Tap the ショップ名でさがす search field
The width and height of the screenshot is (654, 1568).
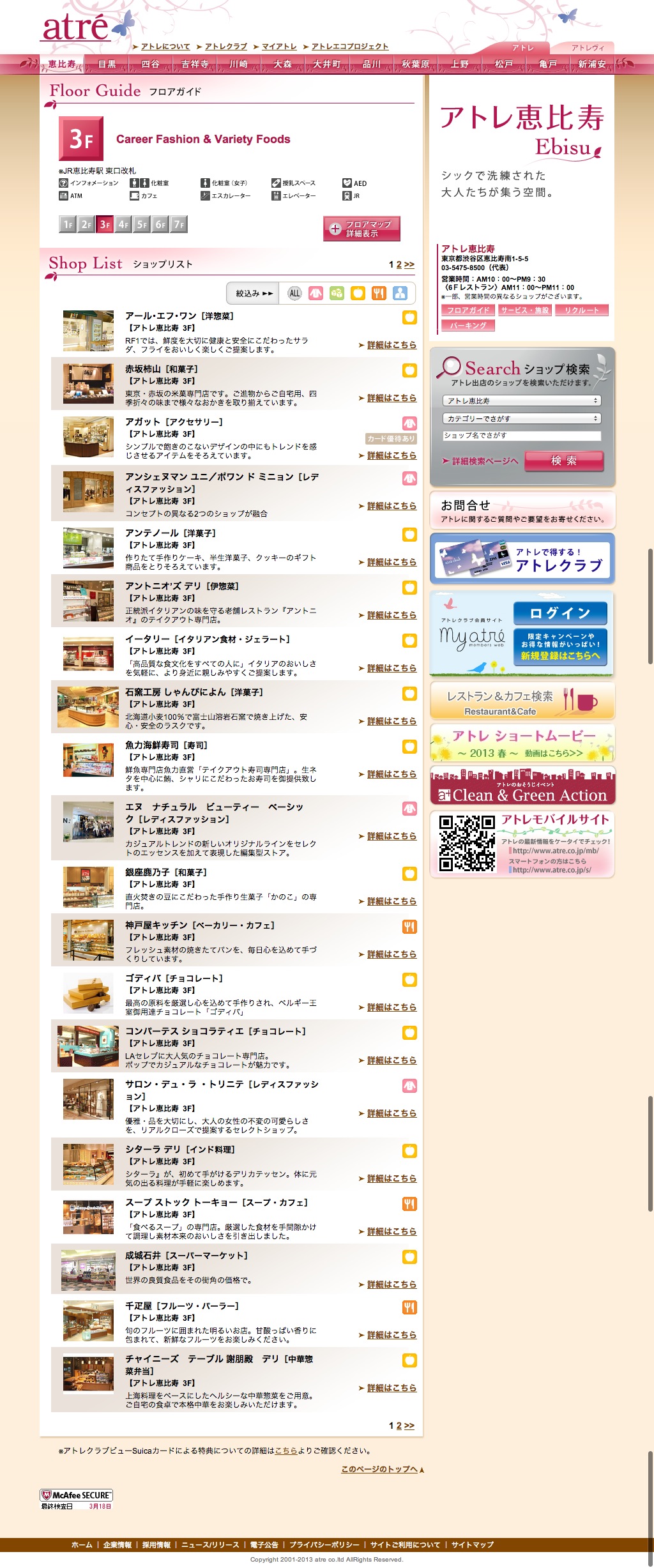(522, 436)
